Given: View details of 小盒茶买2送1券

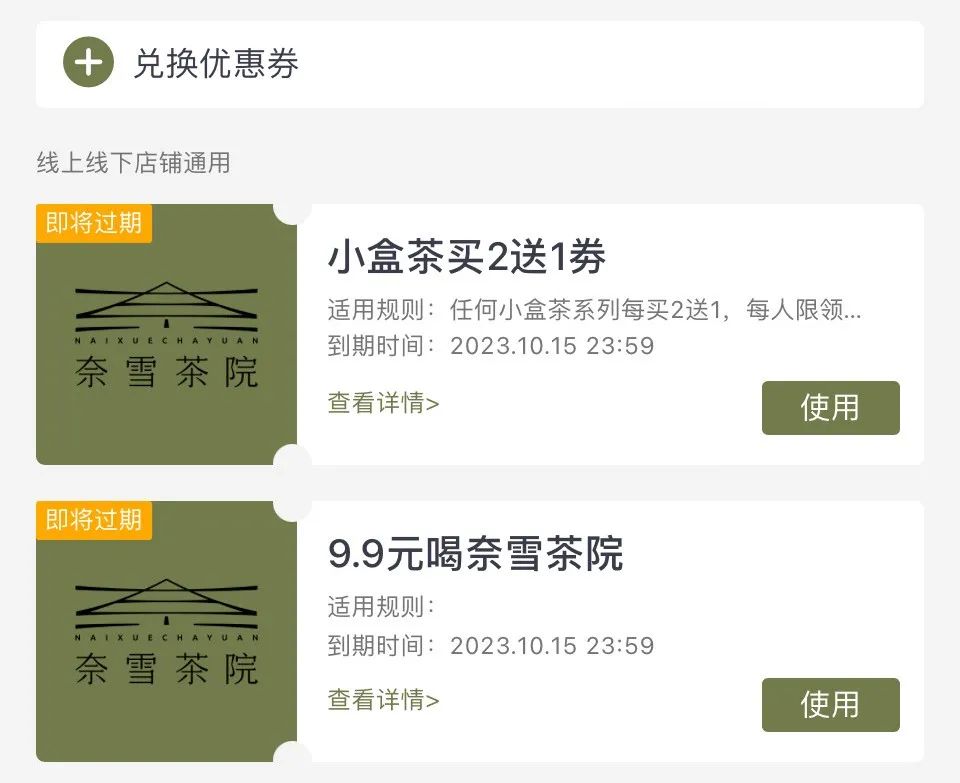Looking at the screenshot, I should click(383, 403).
